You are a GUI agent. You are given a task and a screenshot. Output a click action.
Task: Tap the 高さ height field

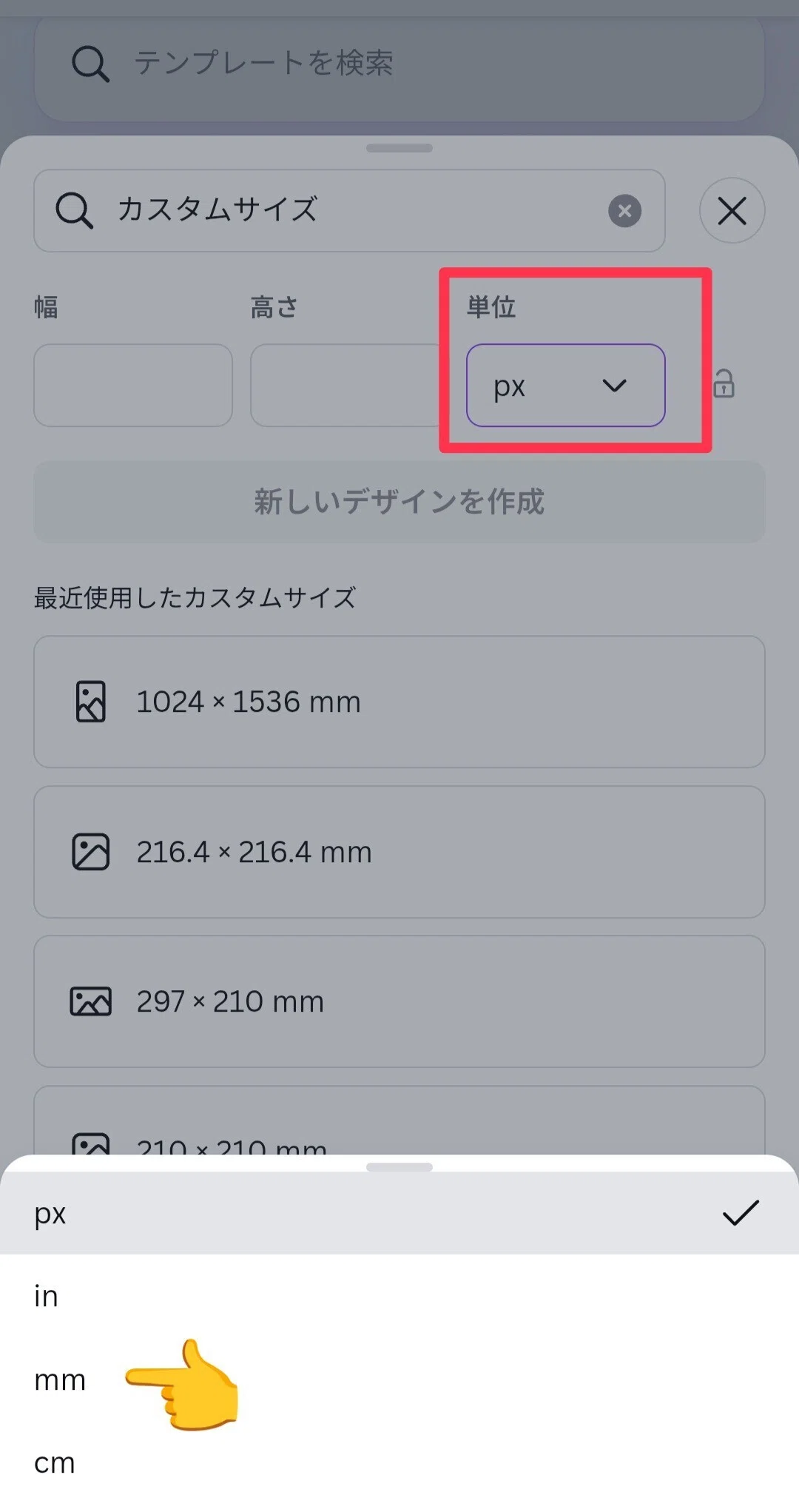click(346, 386)
